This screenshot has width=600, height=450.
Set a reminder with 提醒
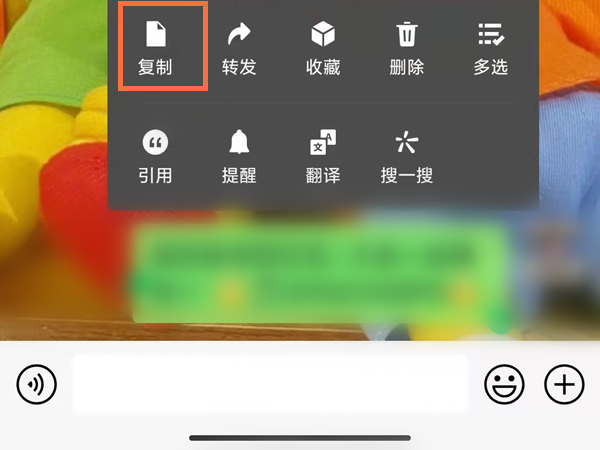pos(239,155)
